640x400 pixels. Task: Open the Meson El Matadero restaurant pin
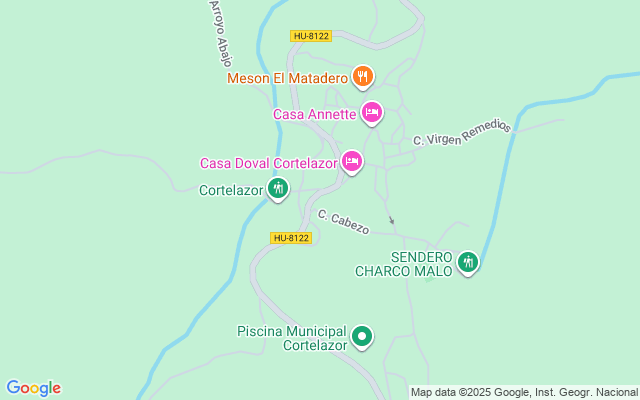coord(362,77)
